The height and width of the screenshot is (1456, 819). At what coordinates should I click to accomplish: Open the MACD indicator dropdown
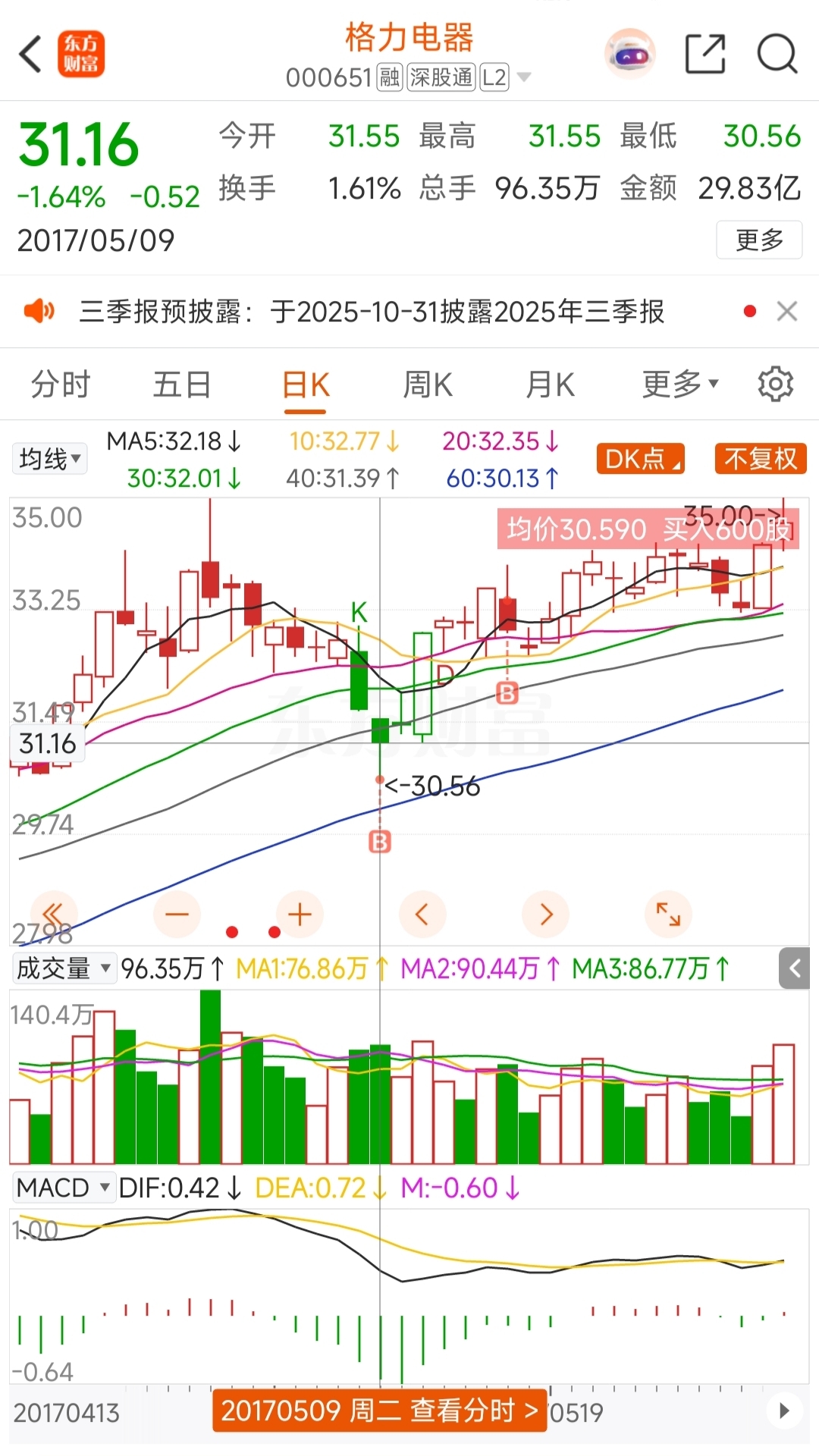[64, 1187]
